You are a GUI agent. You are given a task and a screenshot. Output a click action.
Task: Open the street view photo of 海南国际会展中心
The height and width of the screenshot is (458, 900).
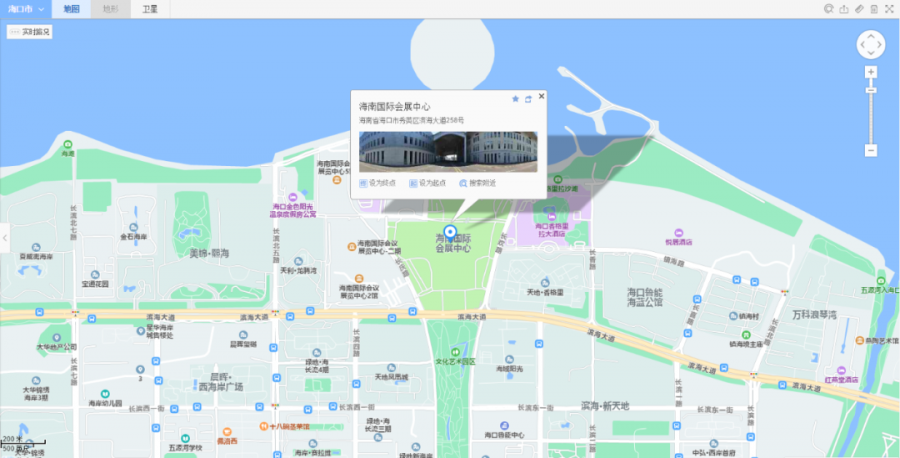[x=451, y=150]
